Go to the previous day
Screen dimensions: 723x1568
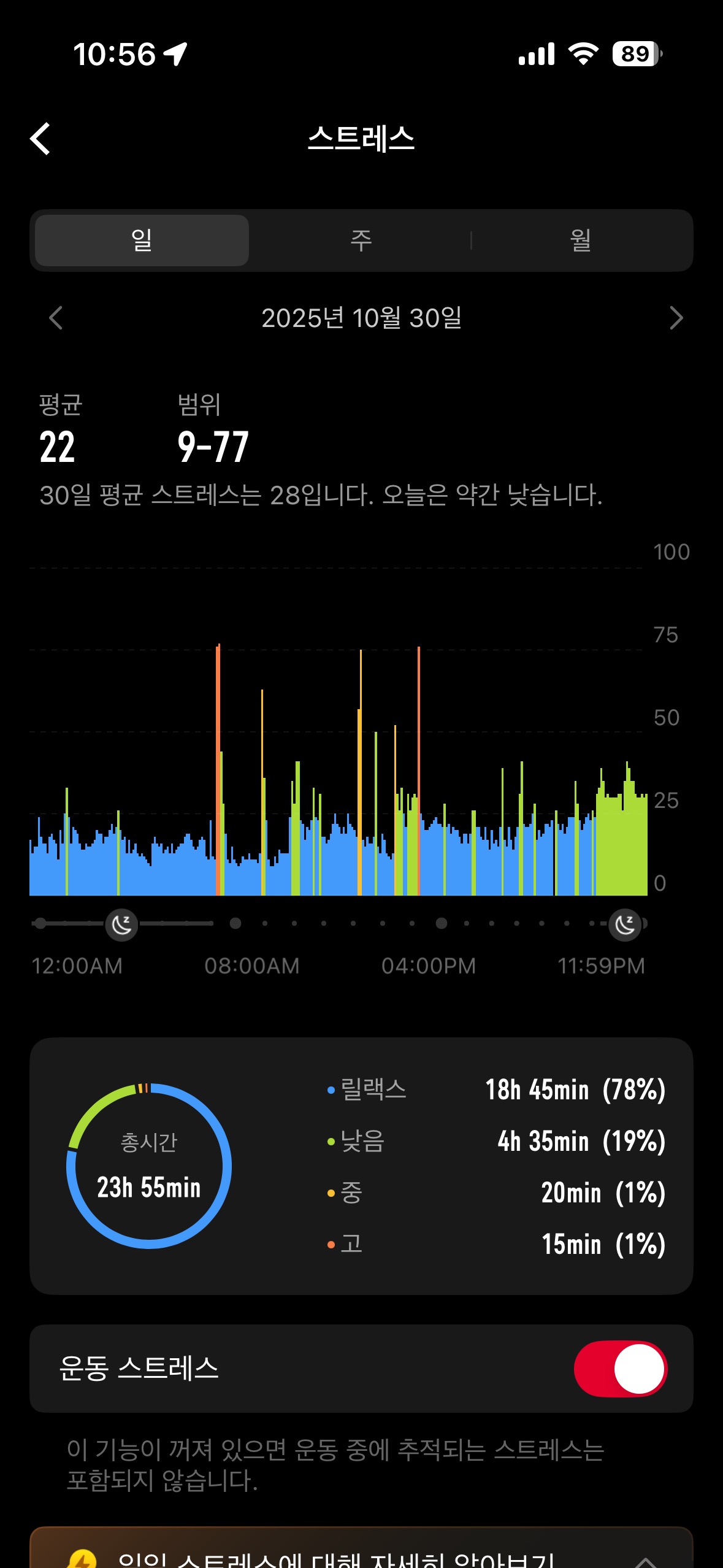pos(56,318)
